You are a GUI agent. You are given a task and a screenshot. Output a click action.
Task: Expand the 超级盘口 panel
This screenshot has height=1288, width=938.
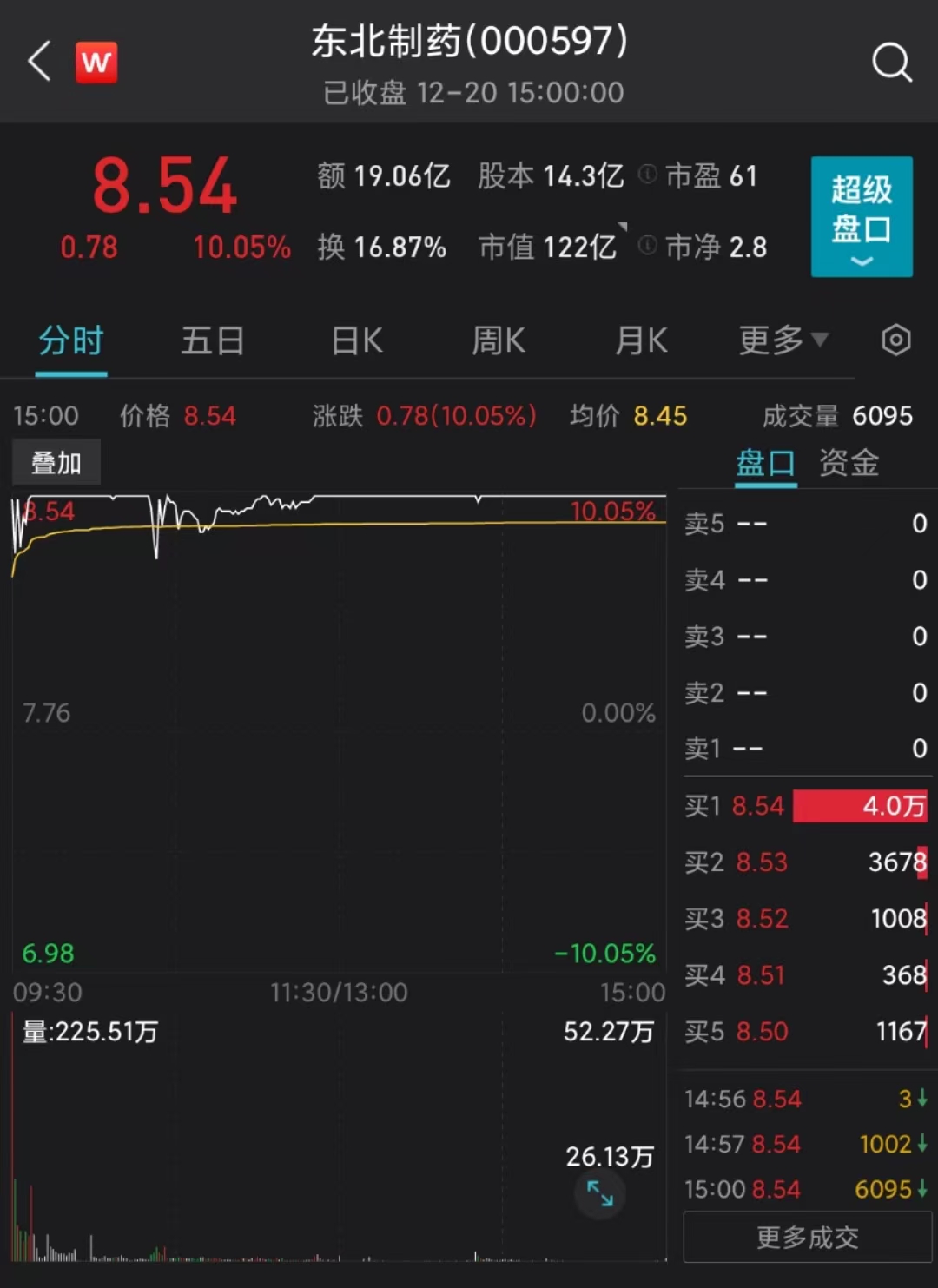click(x=861, y=216)
